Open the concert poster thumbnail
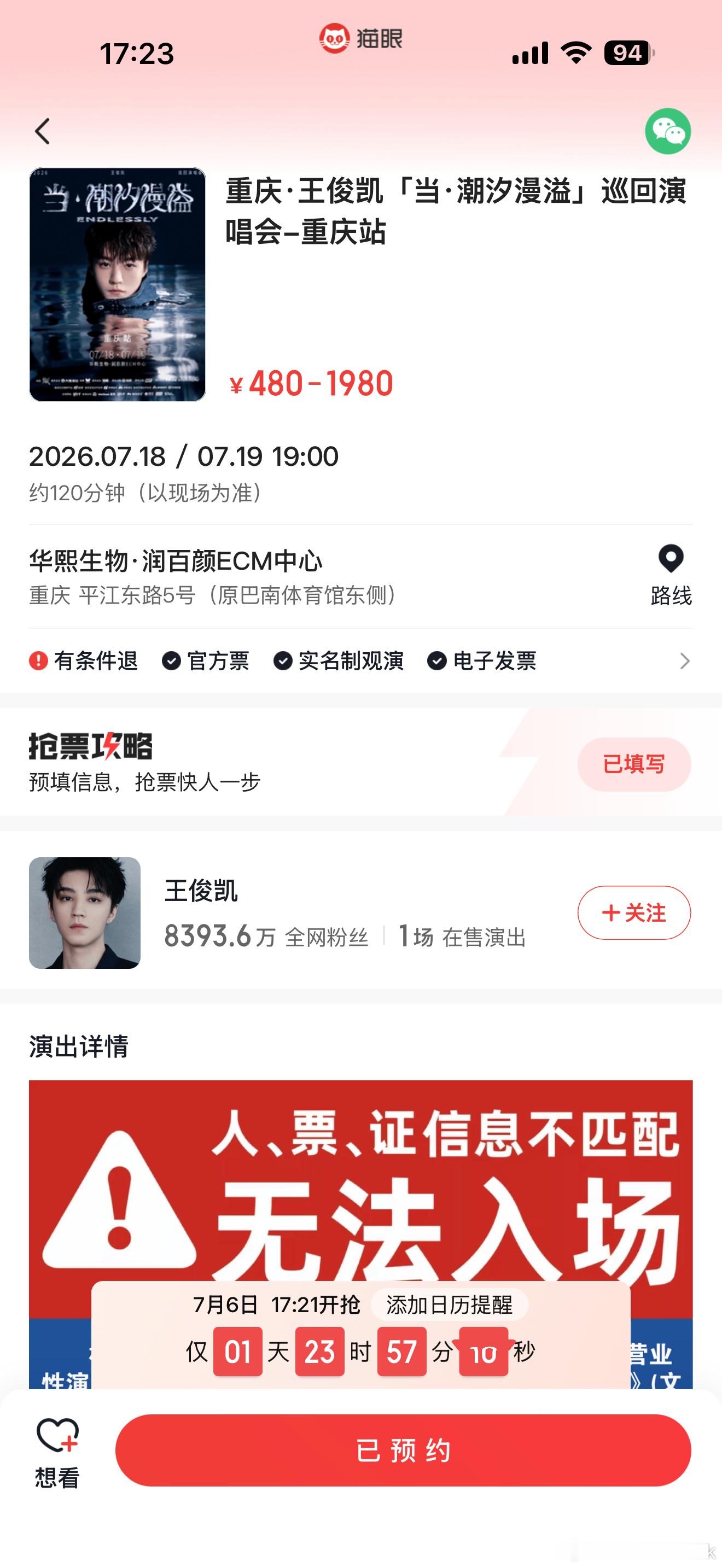 click(118, 284)
